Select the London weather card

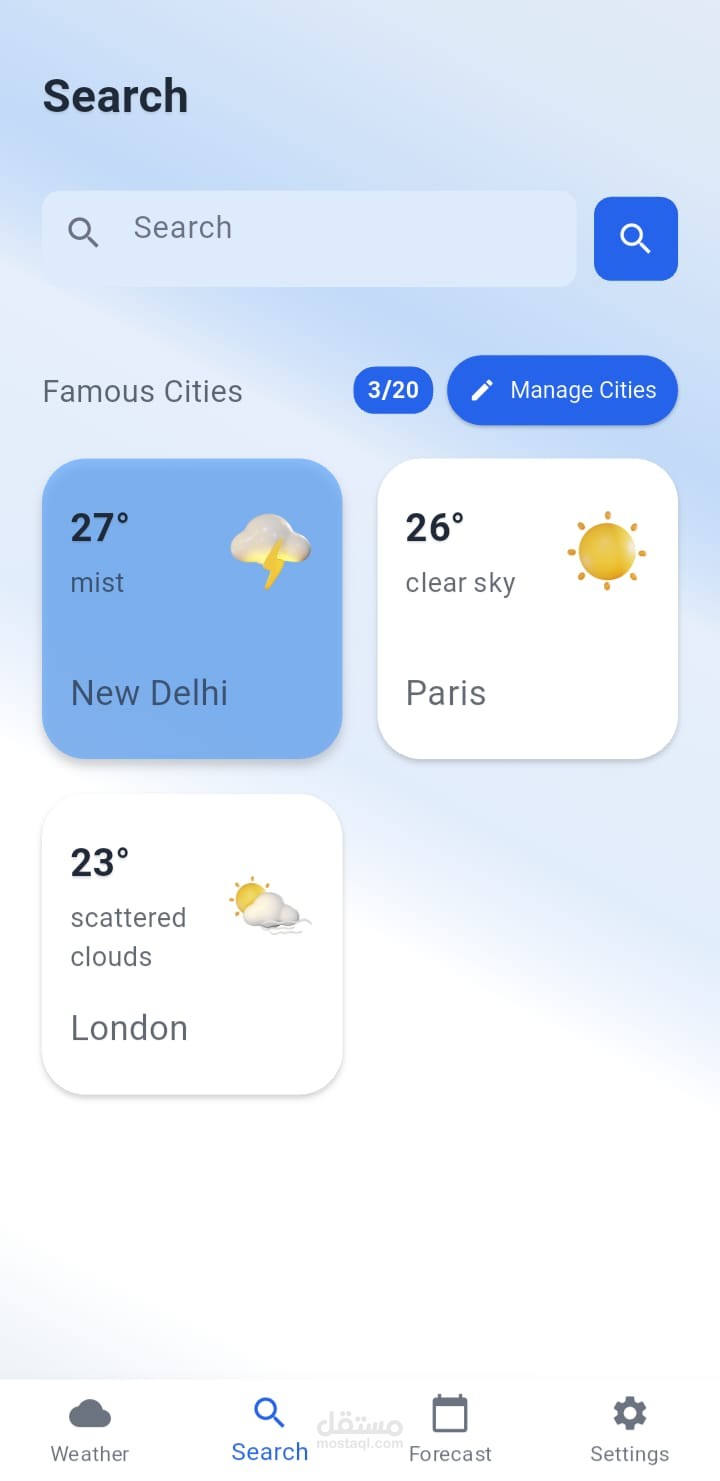tap(192, 944)
